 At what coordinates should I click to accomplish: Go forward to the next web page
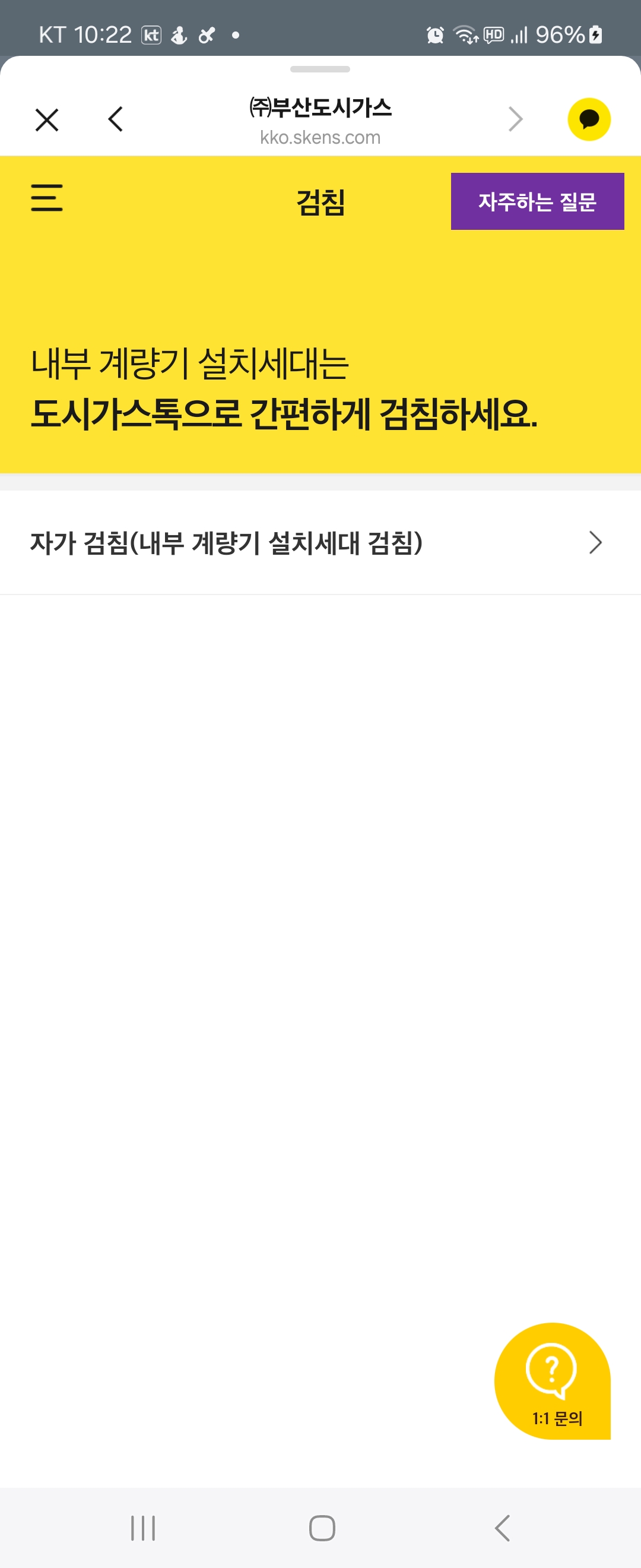pyautogui.click(x=515, y=119)
